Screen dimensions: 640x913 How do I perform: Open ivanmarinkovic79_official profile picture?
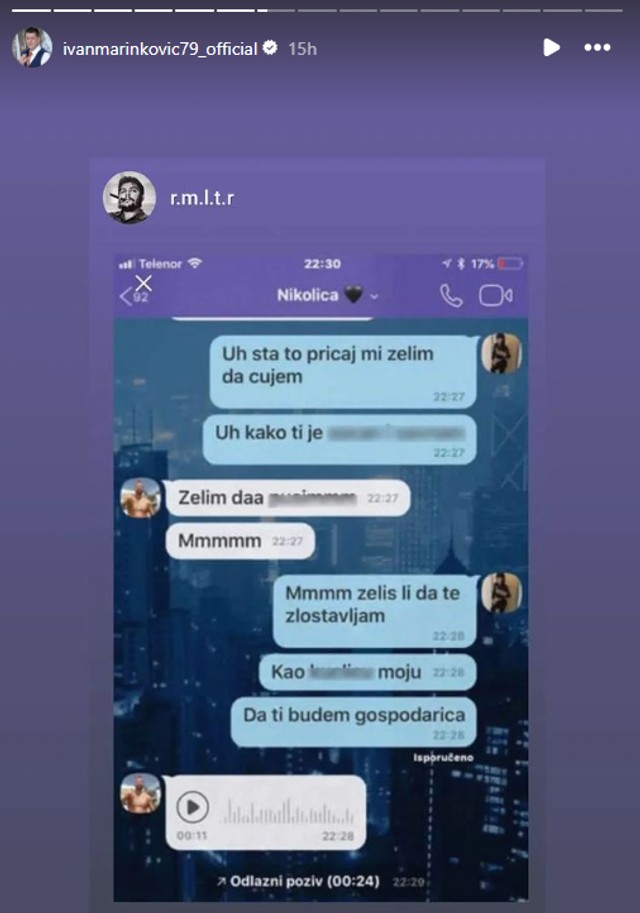pyautogui.click(x=32, y=48)
